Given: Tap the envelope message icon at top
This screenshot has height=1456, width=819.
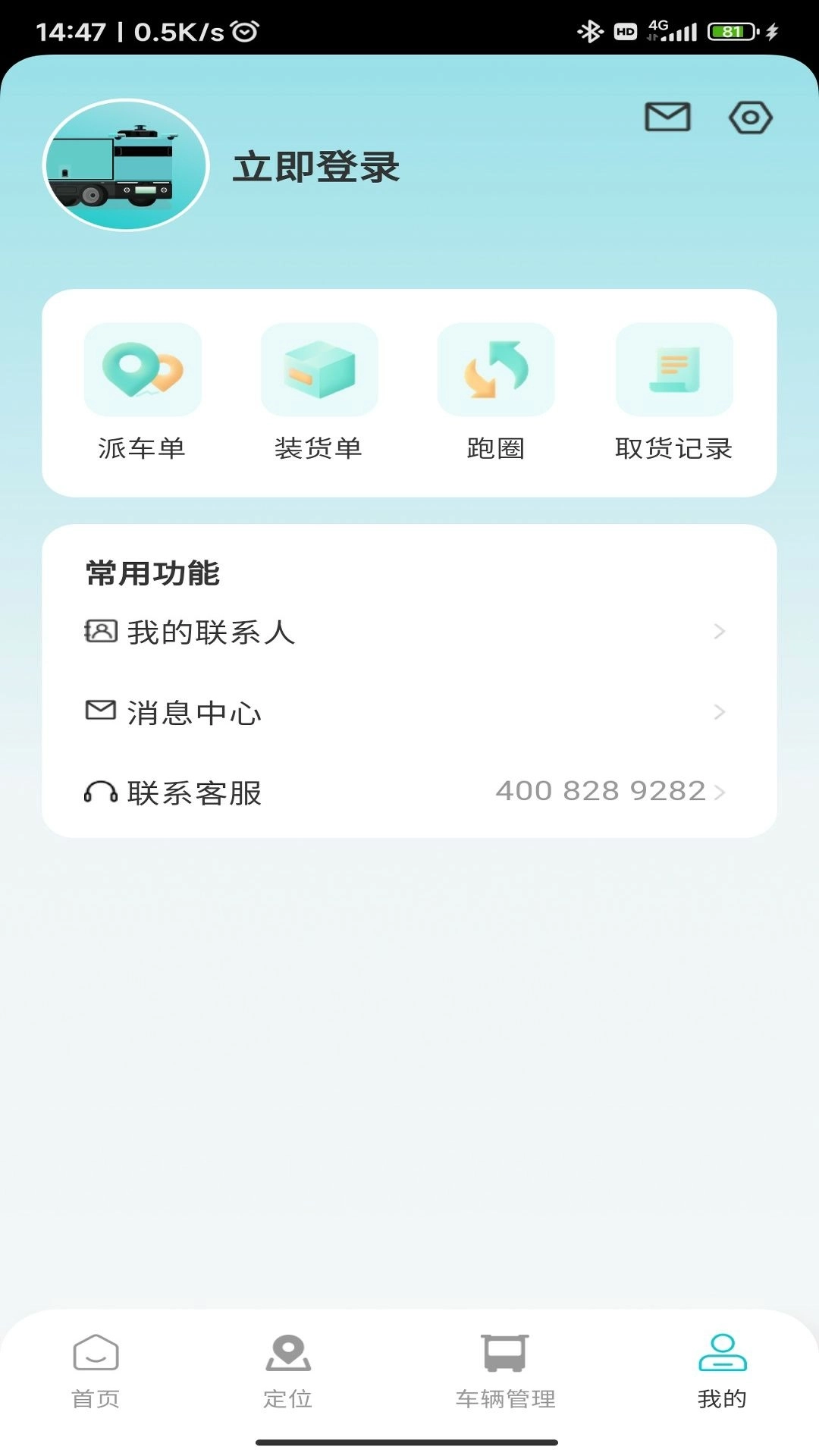Looking at the screenshot, I should coord(668,118).
